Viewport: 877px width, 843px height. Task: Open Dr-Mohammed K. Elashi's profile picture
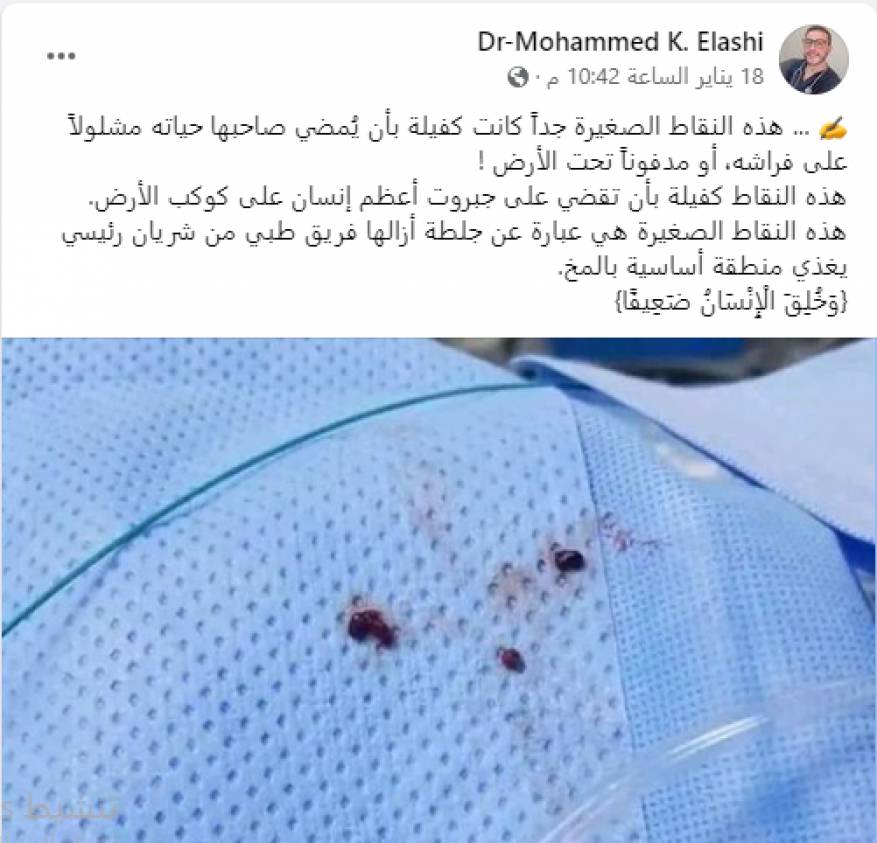pyautogui.click(x=813, y=59)
